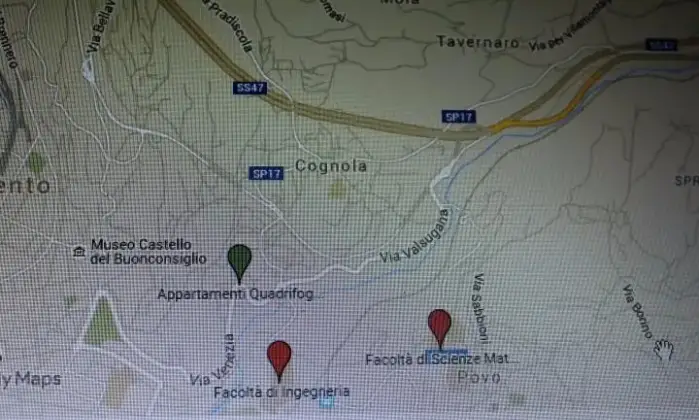Viewport: 699px width, 420px height.
Task: Tap the green Appartamenti Quadrifoglio marker
Action: tap(239, 260)
